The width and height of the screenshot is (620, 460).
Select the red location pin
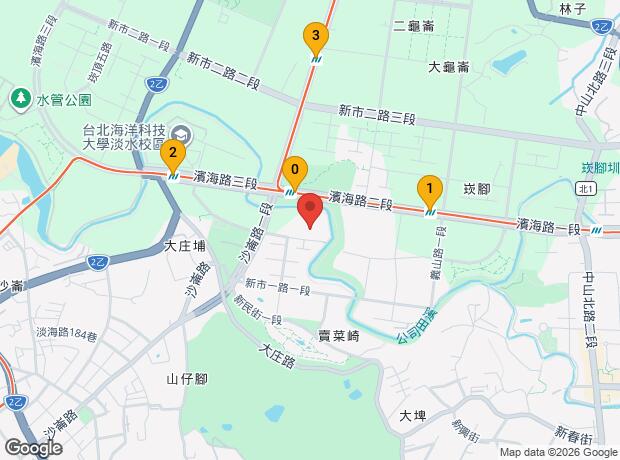point(310,210)
